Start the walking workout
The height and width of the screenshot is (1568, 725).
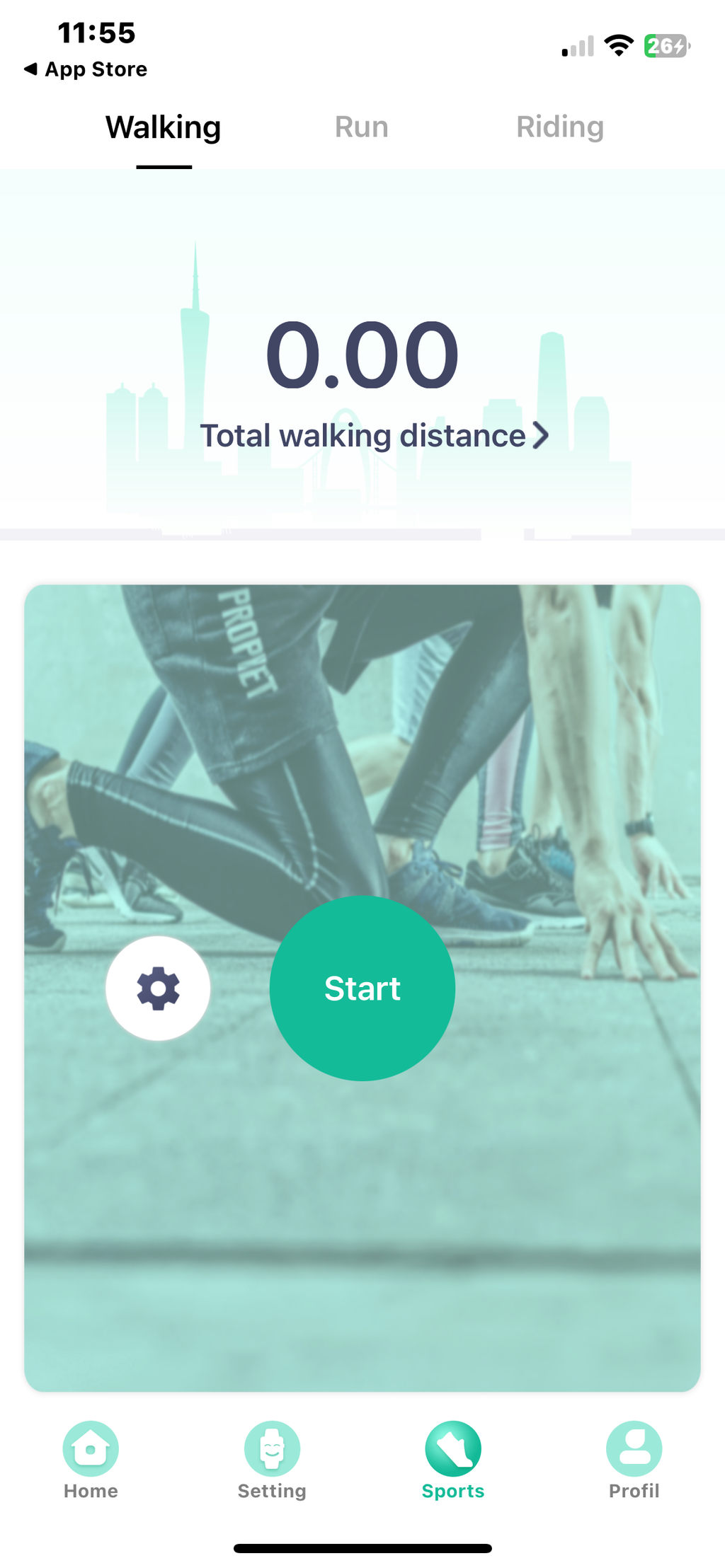pos(362,988)
